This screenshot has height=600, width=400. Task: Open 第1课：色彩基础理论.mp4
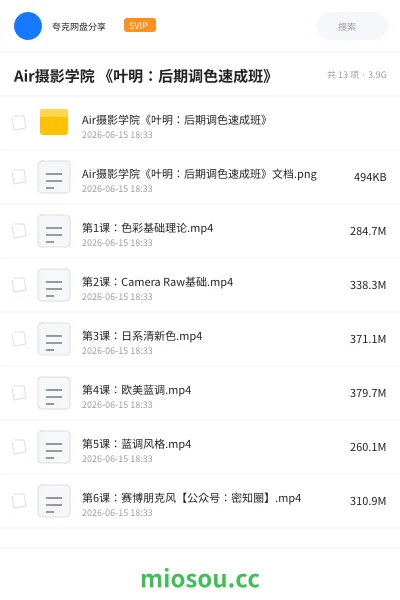200,231
